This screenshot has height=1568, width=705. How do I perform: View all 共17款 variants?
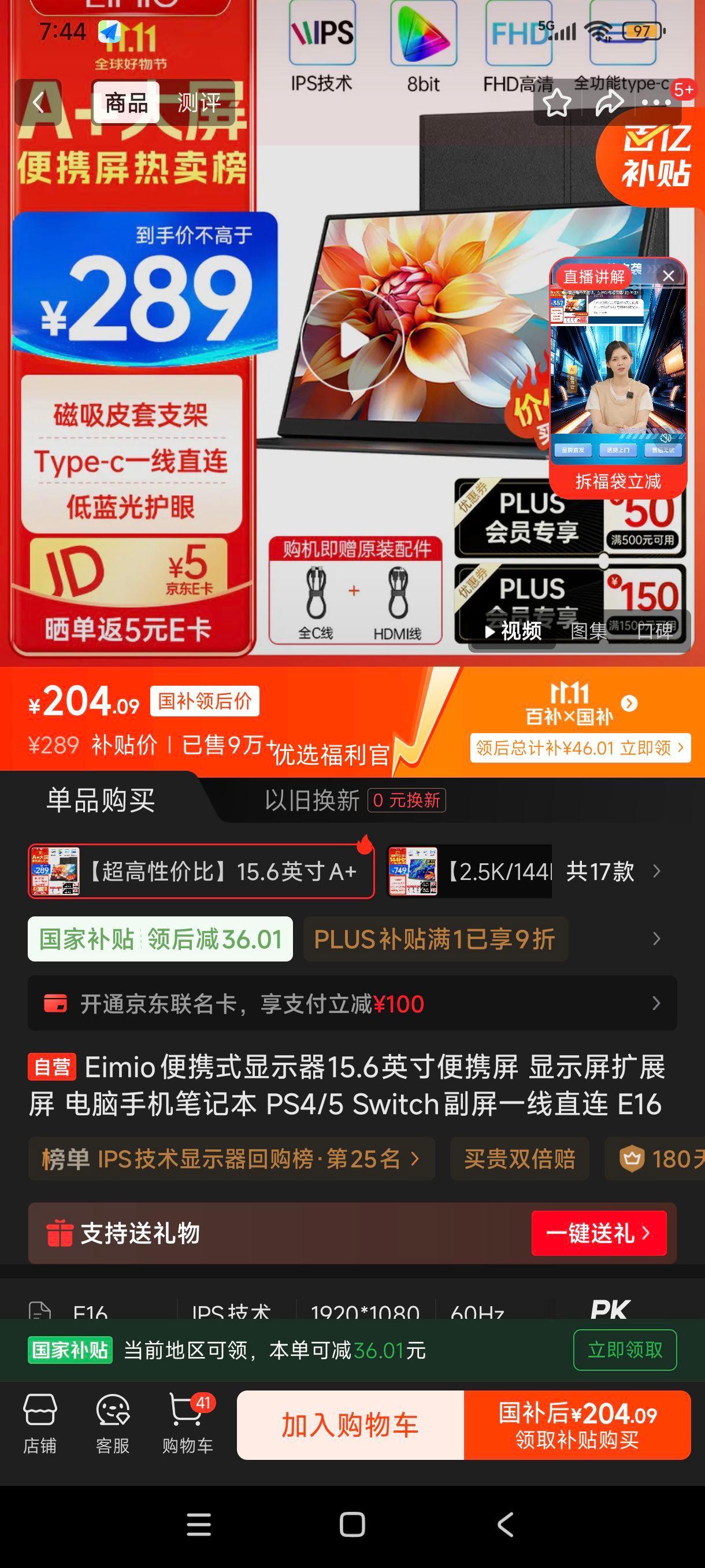611,872
